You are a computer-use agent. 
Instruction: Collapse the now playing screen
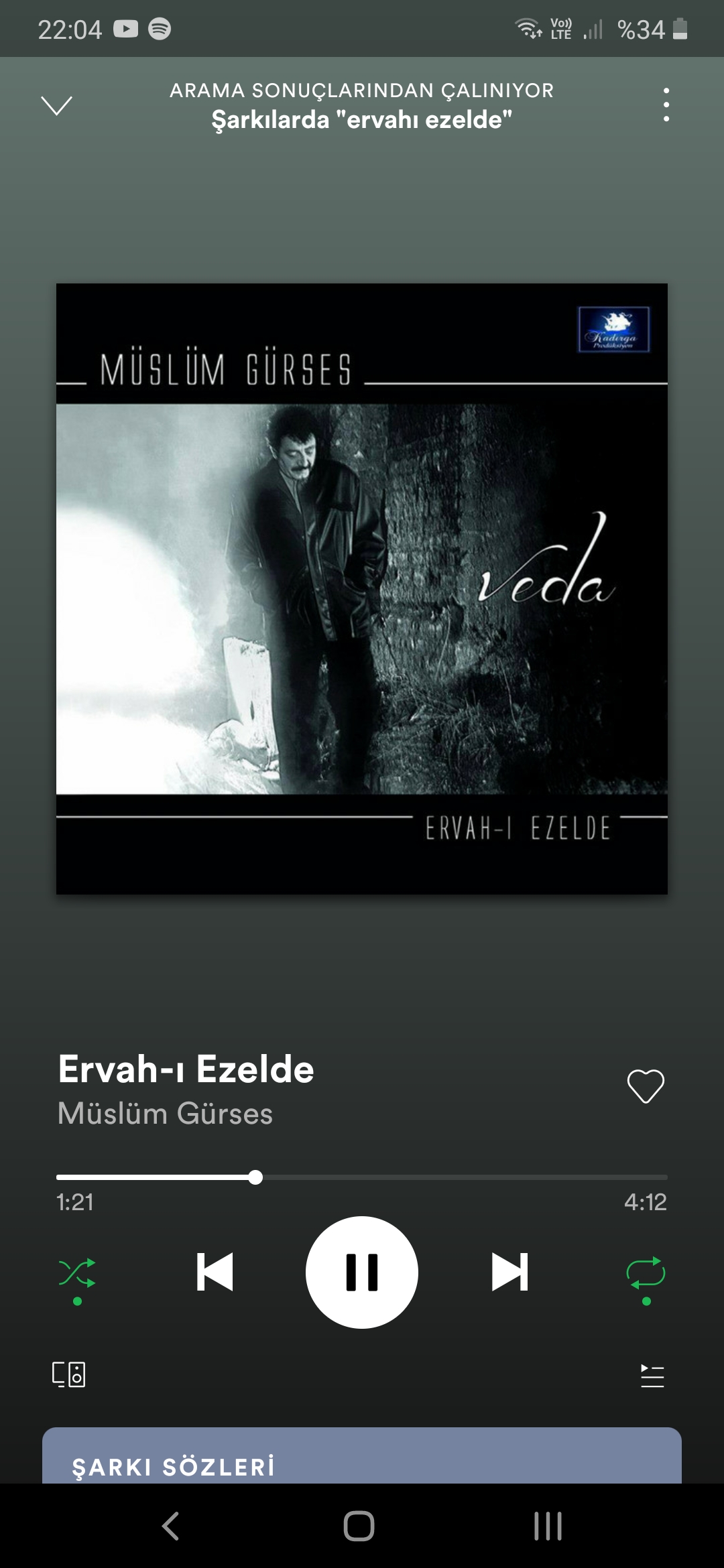click(56, 105)
